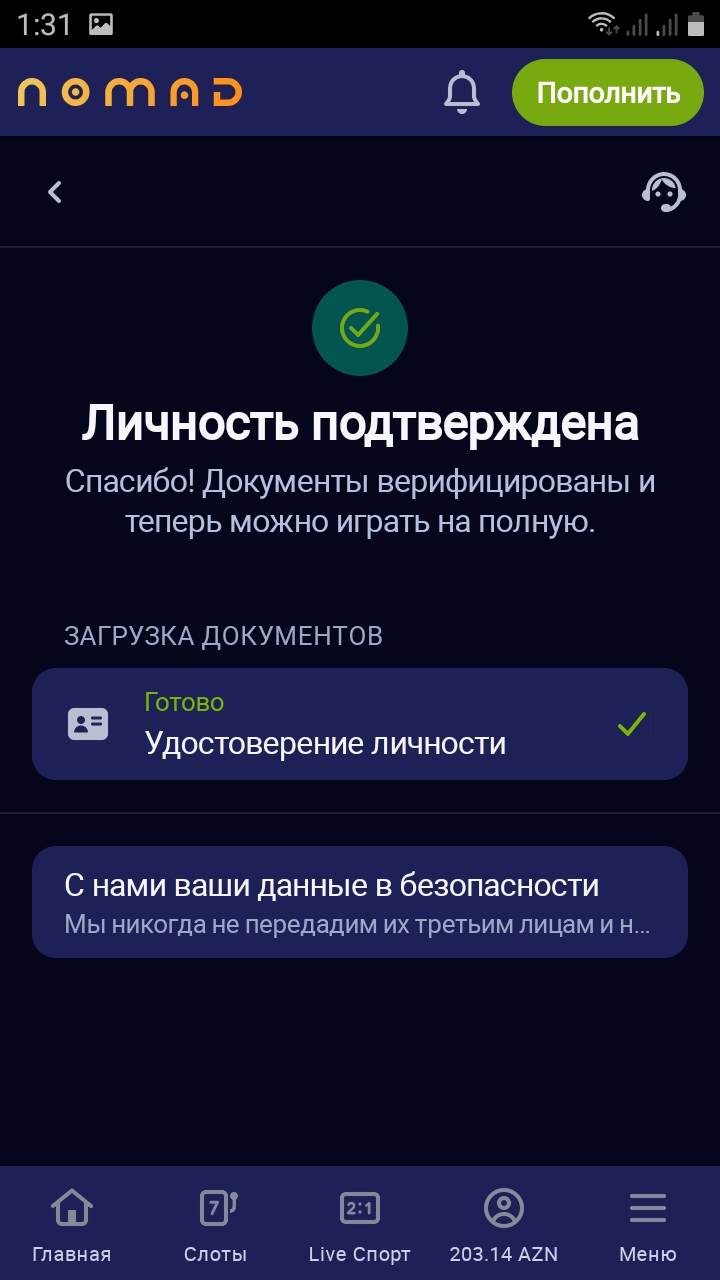Open the notifications bell
720x1280 pixels.
[x=462, y=92]
